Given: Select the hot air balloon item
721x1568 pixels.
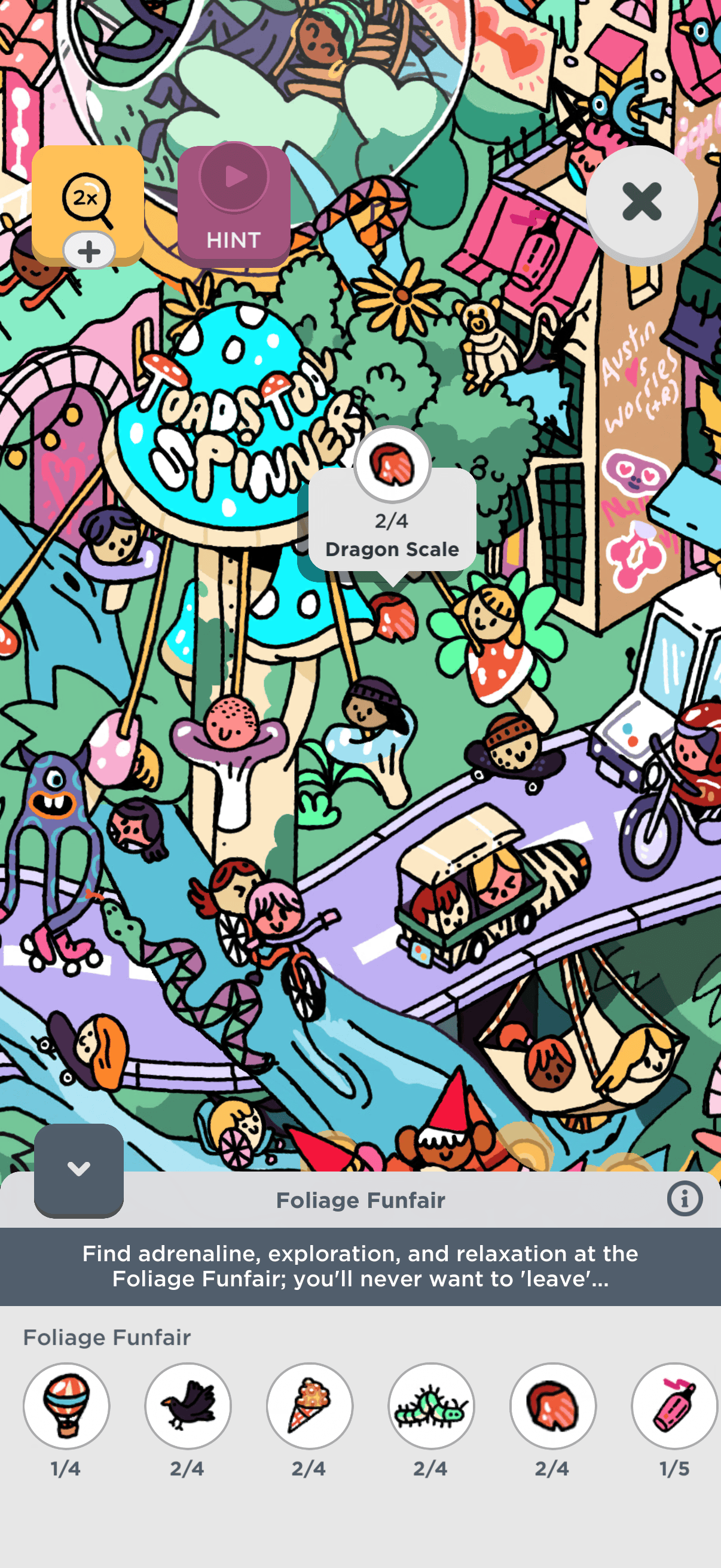Looking at the screenshot, I should pos(66,1405).
